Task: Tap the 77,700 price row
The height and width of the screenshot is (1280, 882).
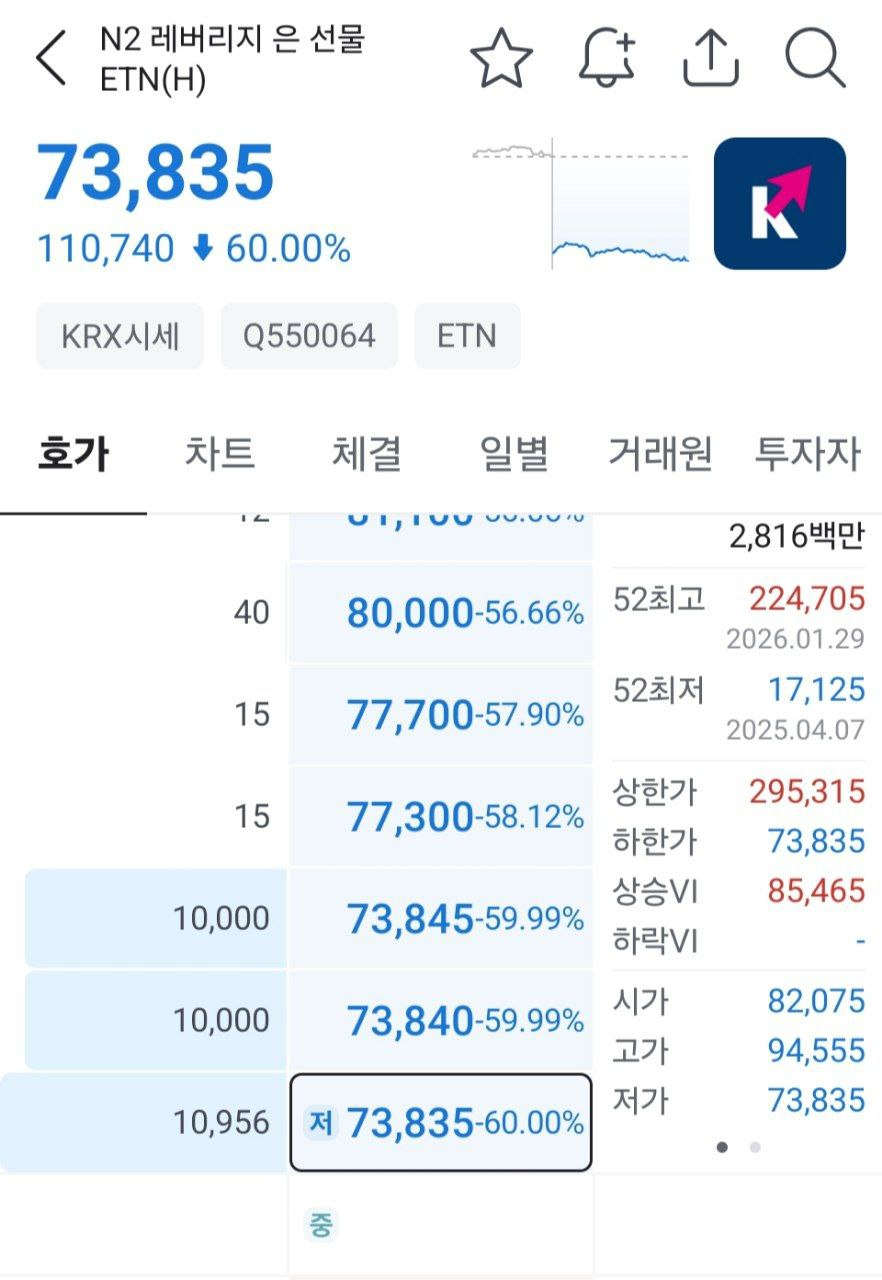Action: (x=440, y=715)
